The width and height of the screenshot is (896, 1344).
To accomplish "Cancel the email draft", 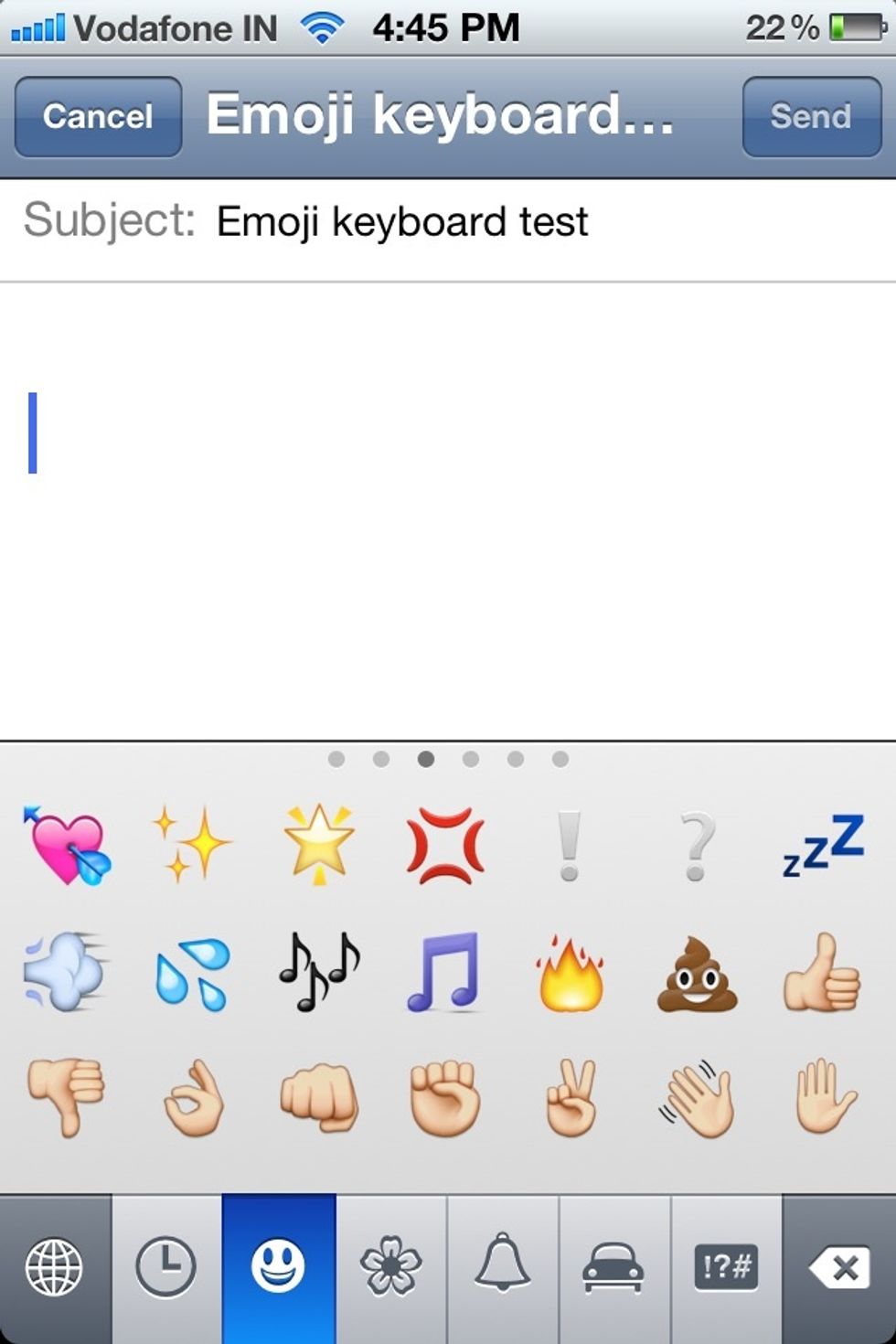I will point(98,117).
